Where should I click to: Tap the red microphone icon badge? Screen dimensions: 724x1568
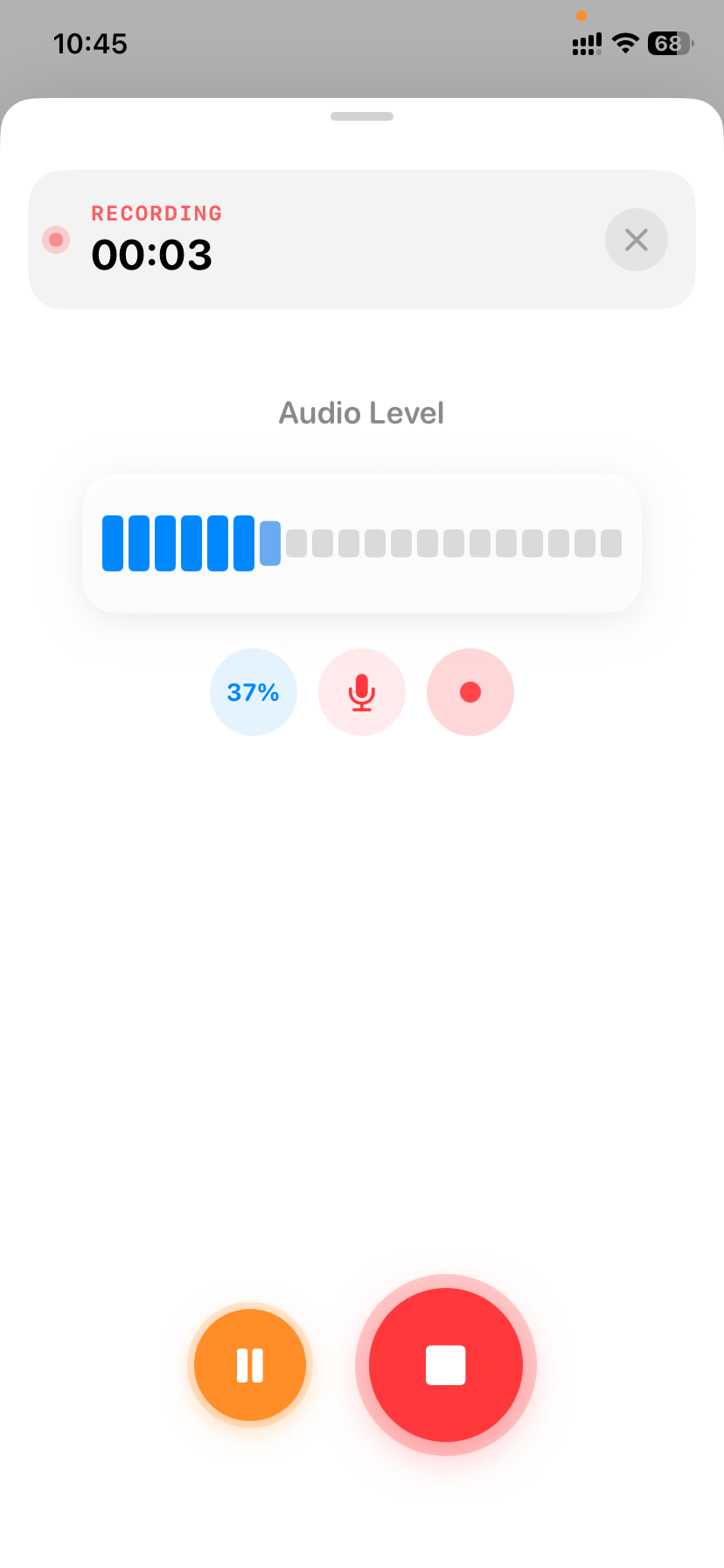point(362,692)
